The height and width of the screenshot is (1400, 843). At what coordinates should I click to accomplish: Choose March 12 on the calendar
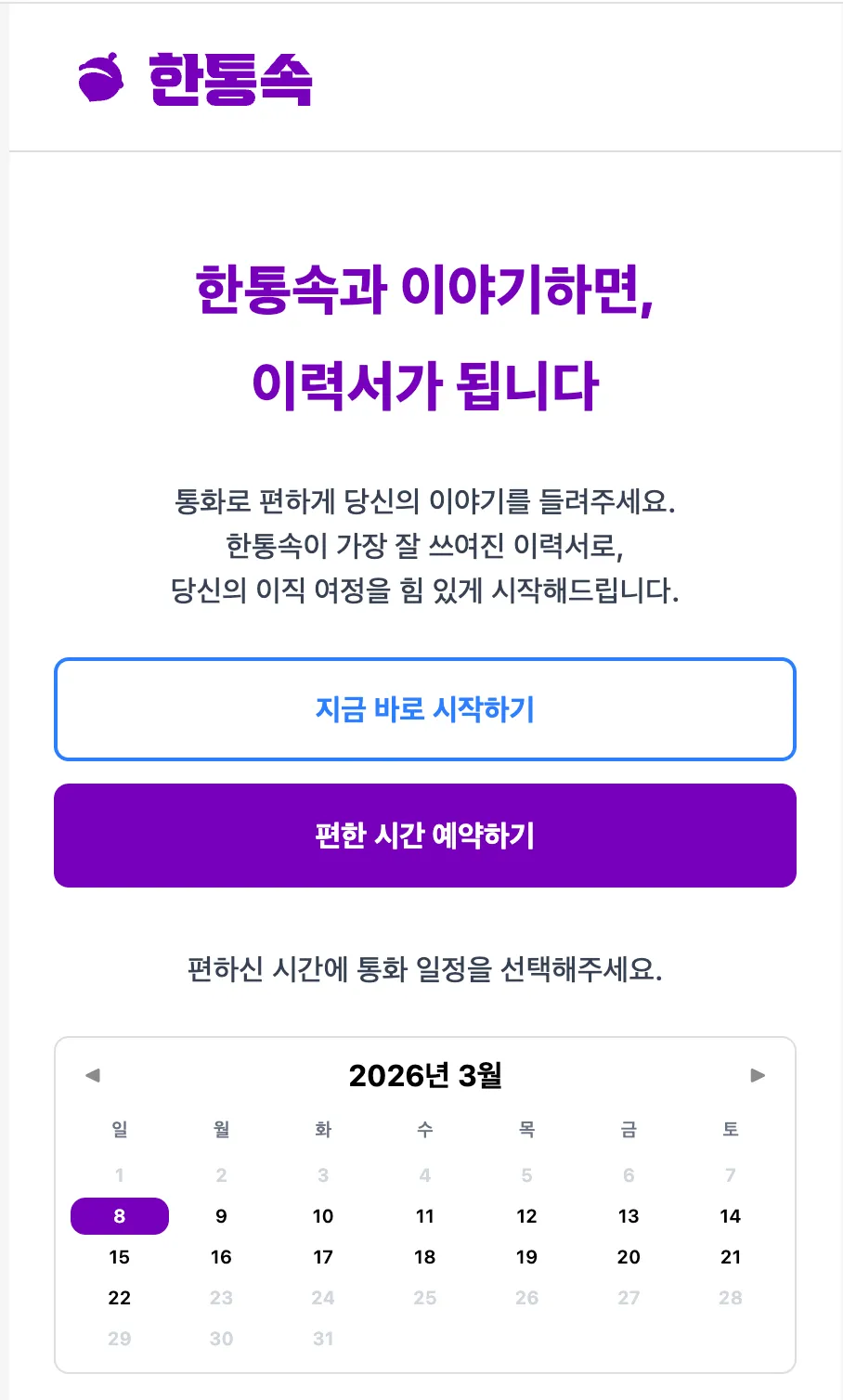click(526, 1216)
